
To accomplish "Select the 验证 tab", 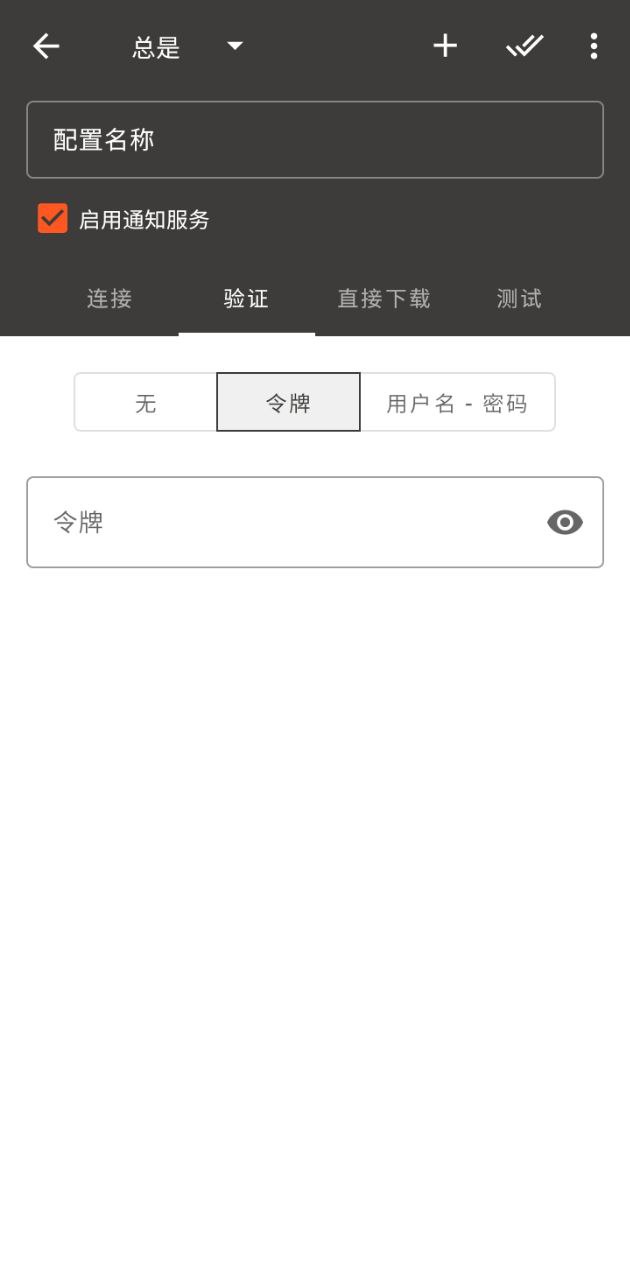I will [x=246, y=299].
